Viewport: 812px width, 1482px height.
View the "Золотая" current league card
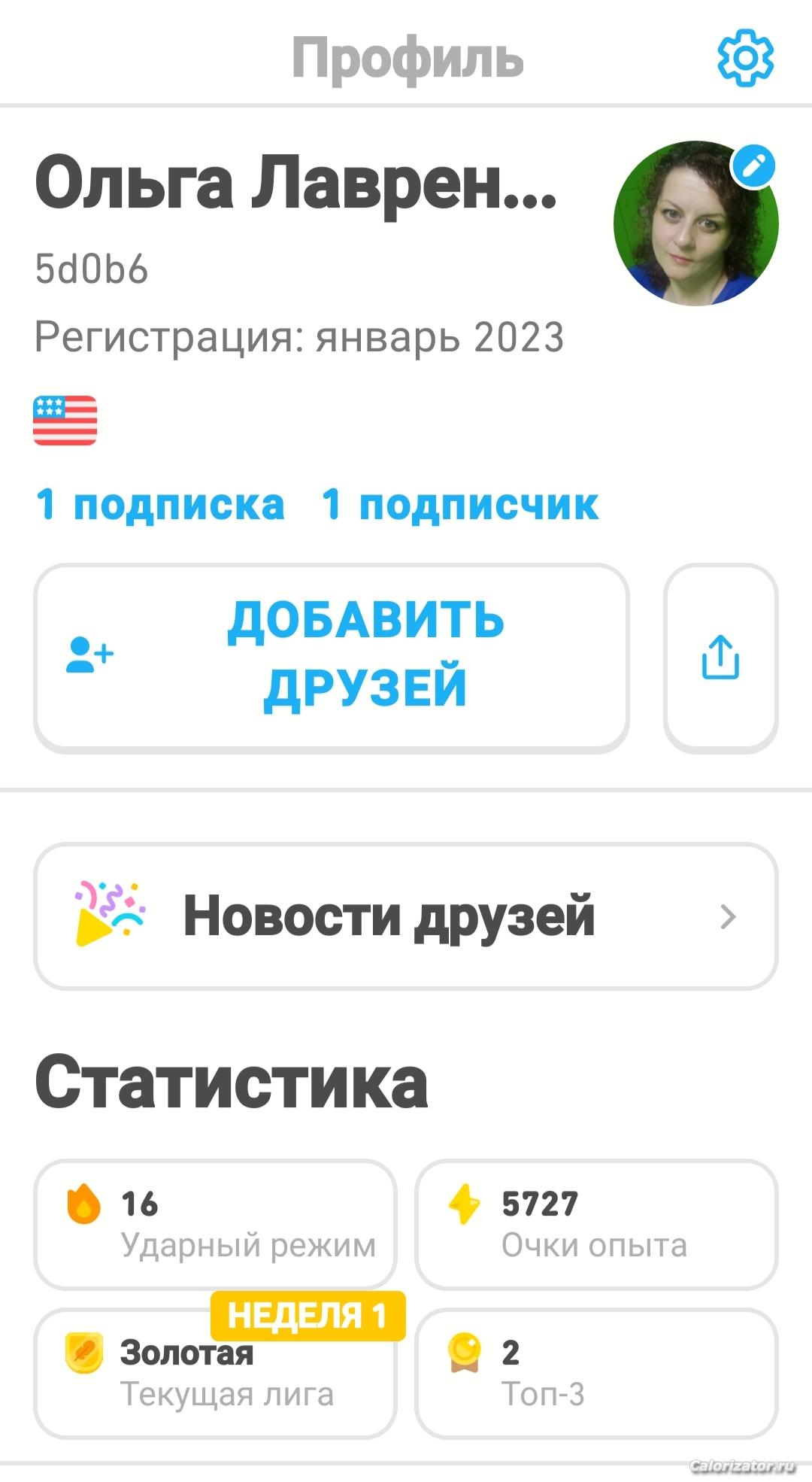tap(215, 1374)
